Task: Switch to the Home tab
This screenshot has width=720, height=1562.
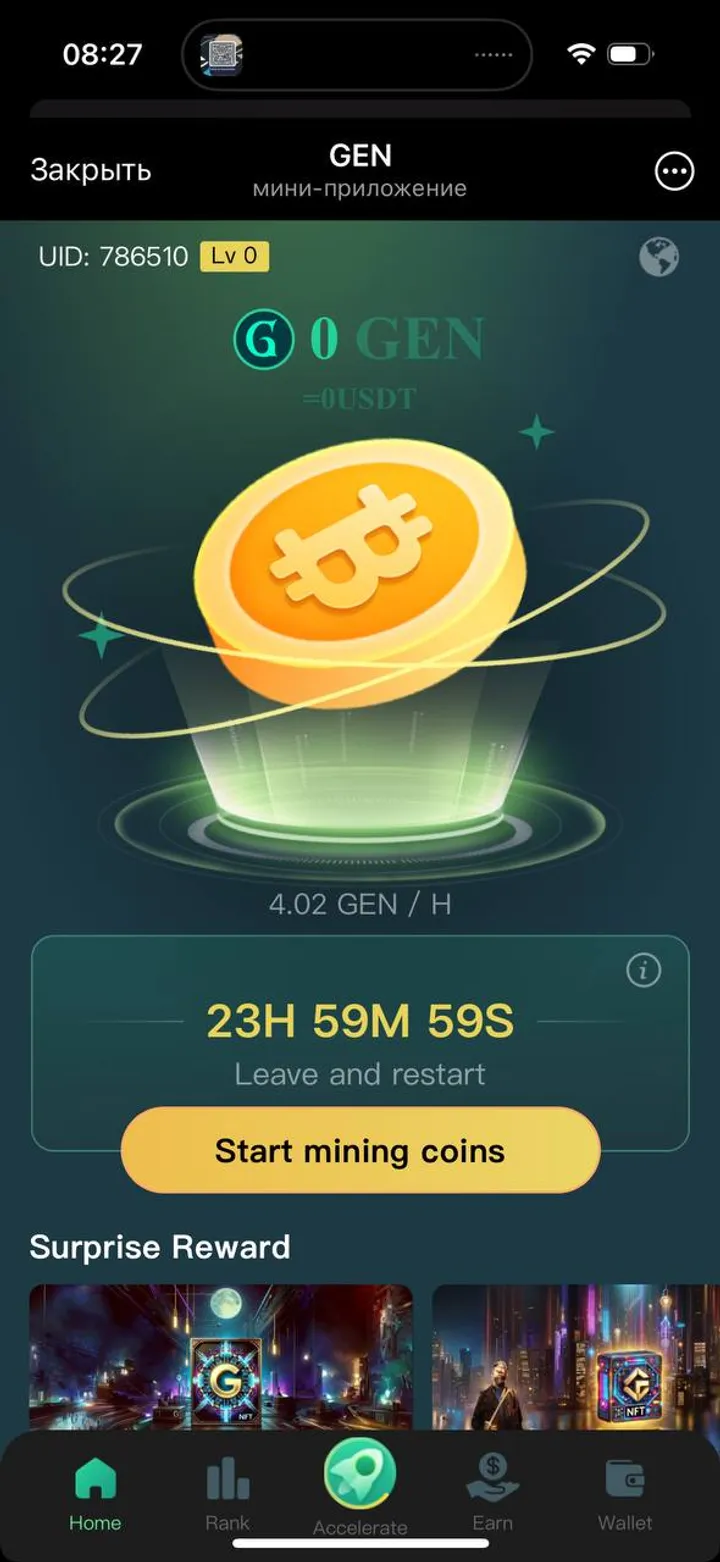Action: [x=95, y=1494]
